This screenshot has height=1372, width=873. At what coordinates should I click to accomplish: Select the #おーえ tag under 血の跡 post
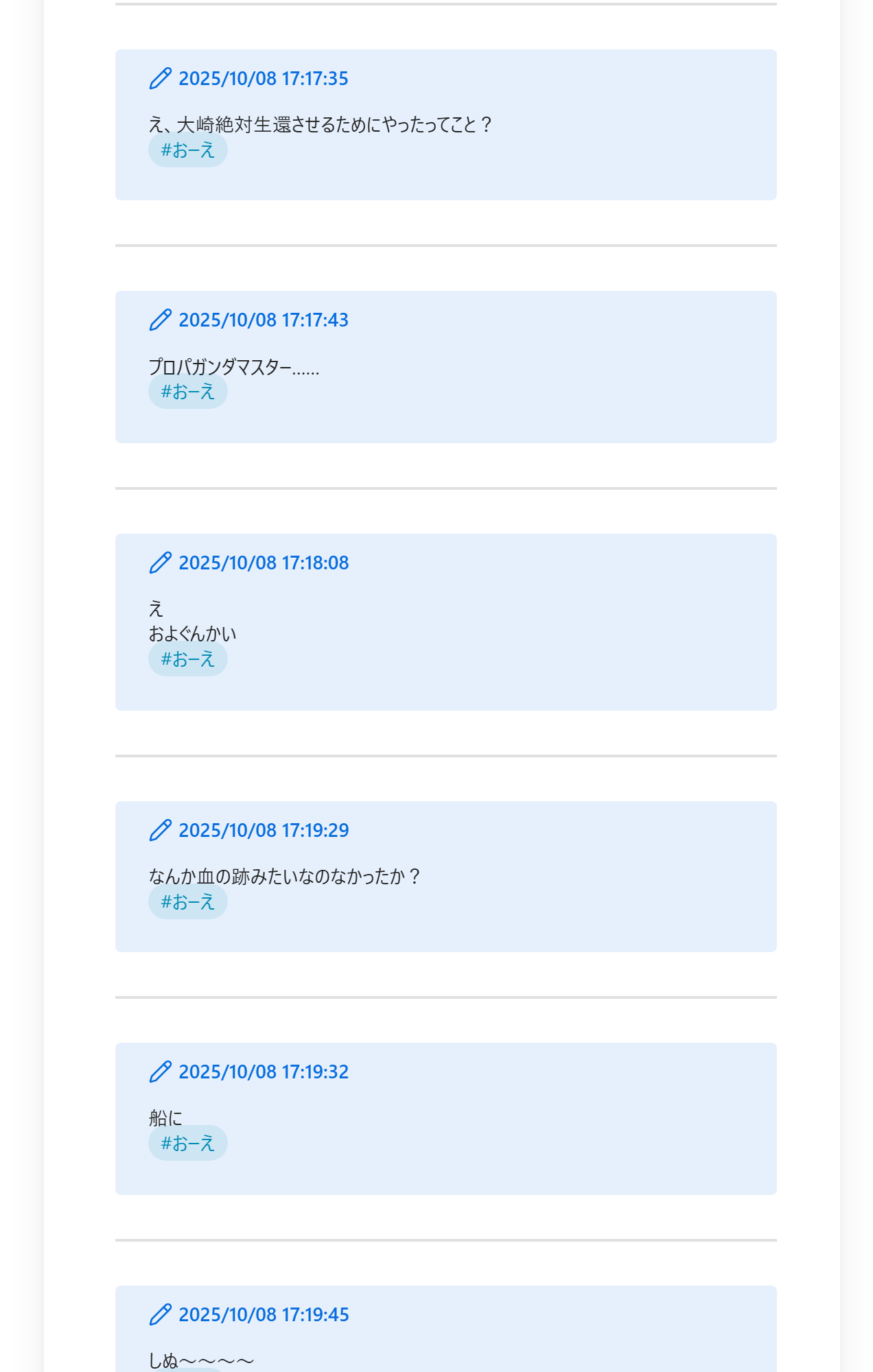[x=187, y=902]
